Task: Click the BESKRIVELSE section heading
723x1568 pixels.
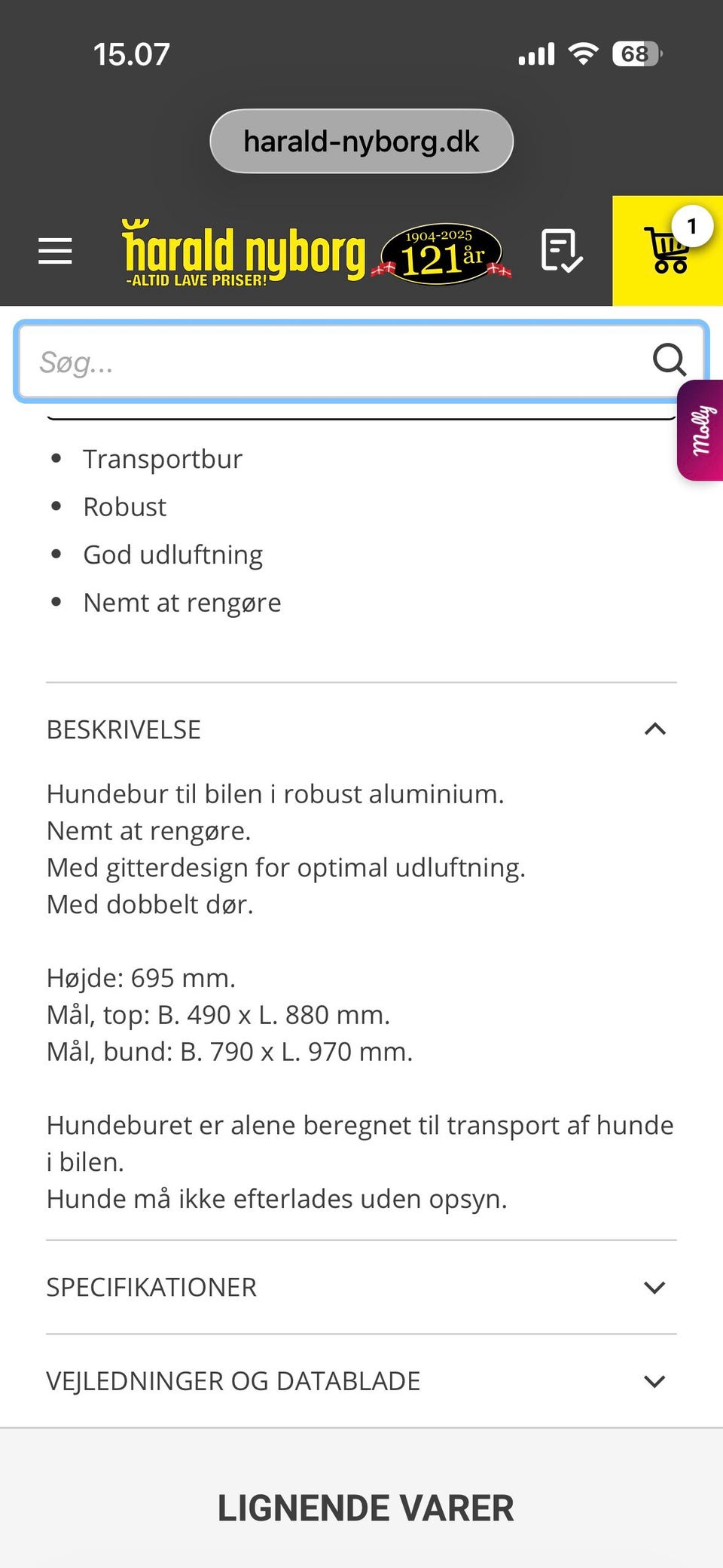Action: pyautogui.click(x=124, y=728)
